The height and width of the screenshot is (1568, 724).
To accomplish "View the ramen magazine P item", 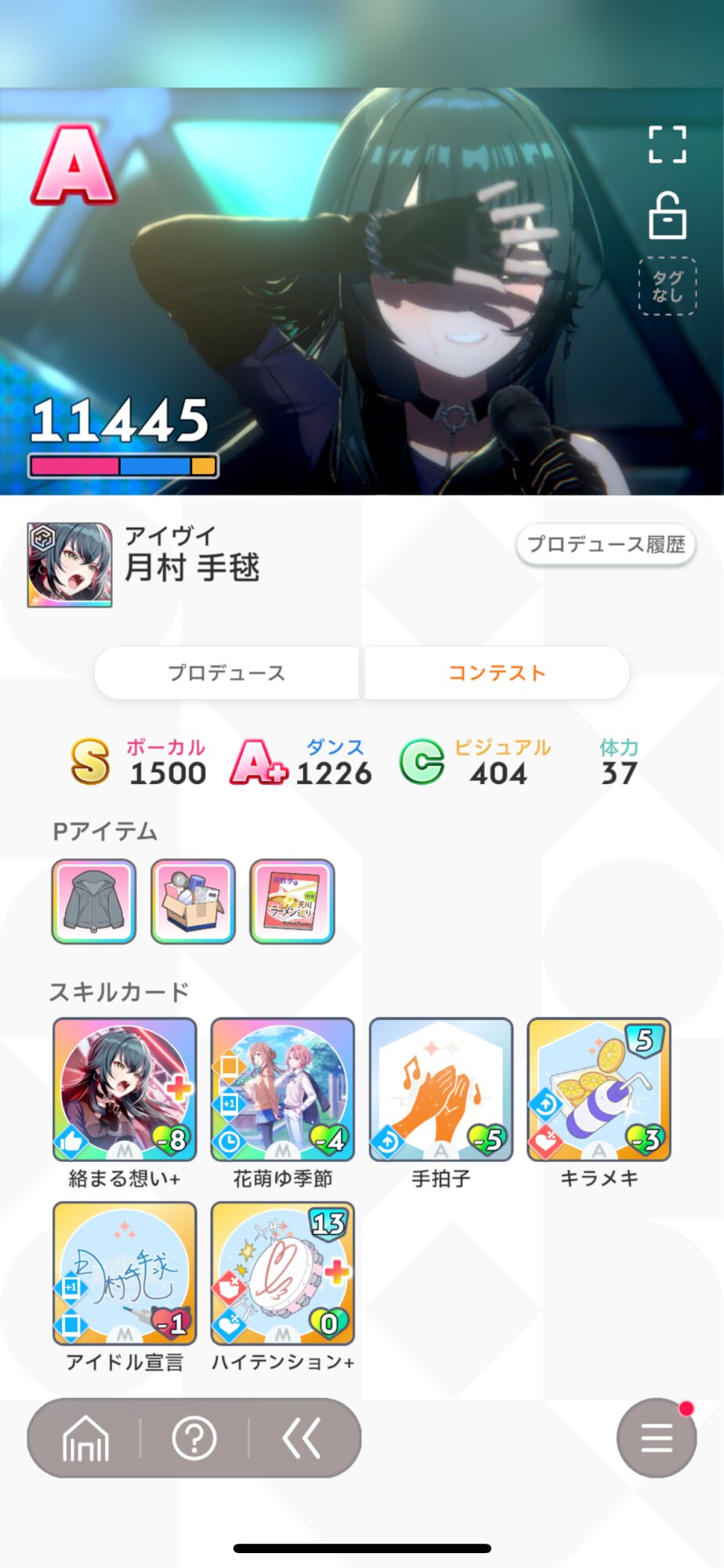I will pos(291,901).
